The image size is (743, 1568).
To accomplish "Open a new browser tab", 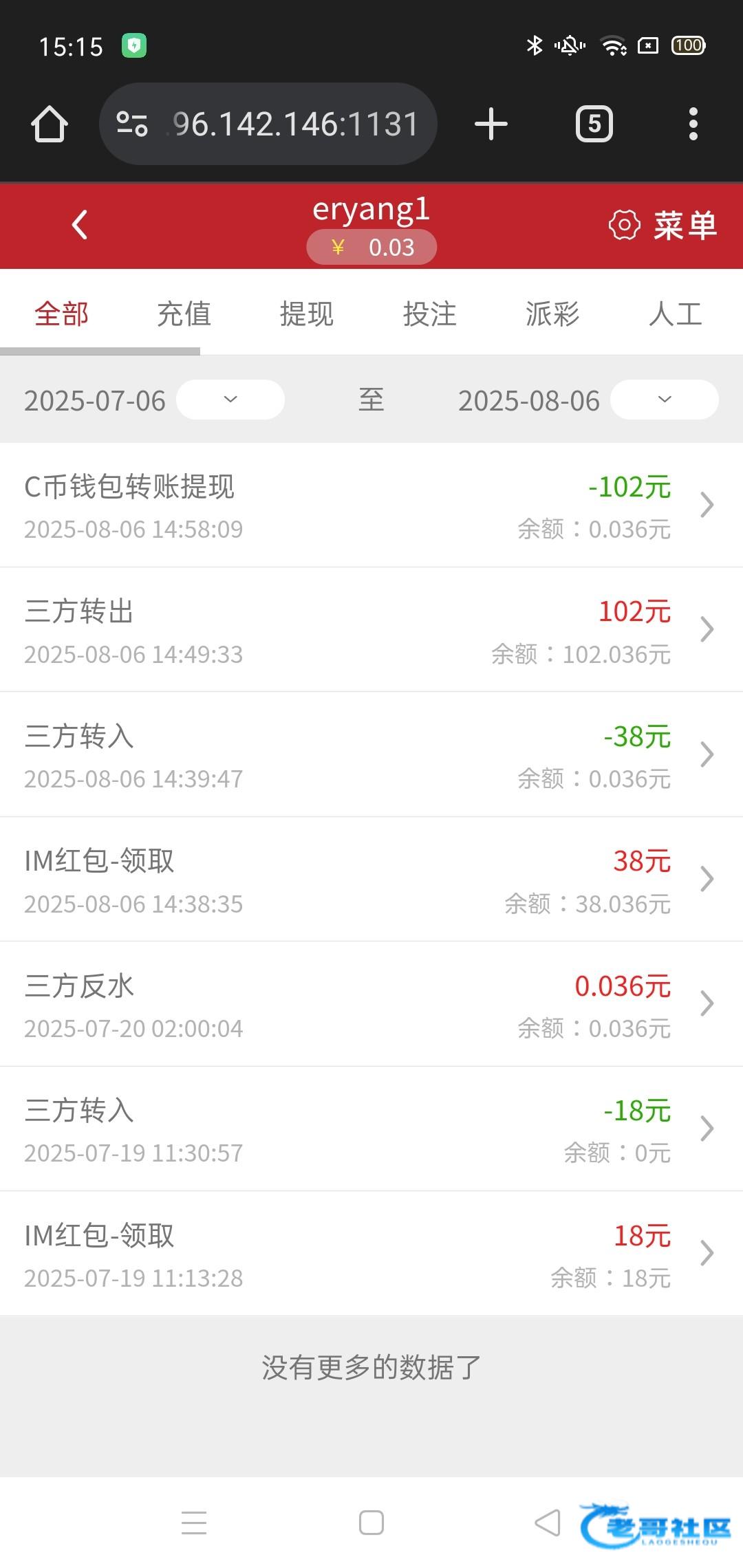I will tap(491, 124).
